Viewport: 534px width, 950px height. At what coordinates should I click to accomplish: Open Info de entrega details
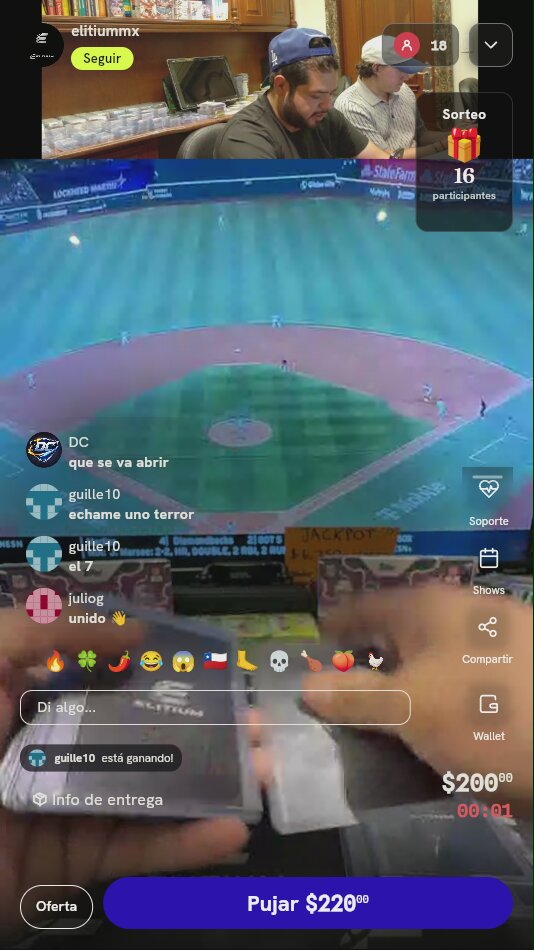tap(98, 800)
